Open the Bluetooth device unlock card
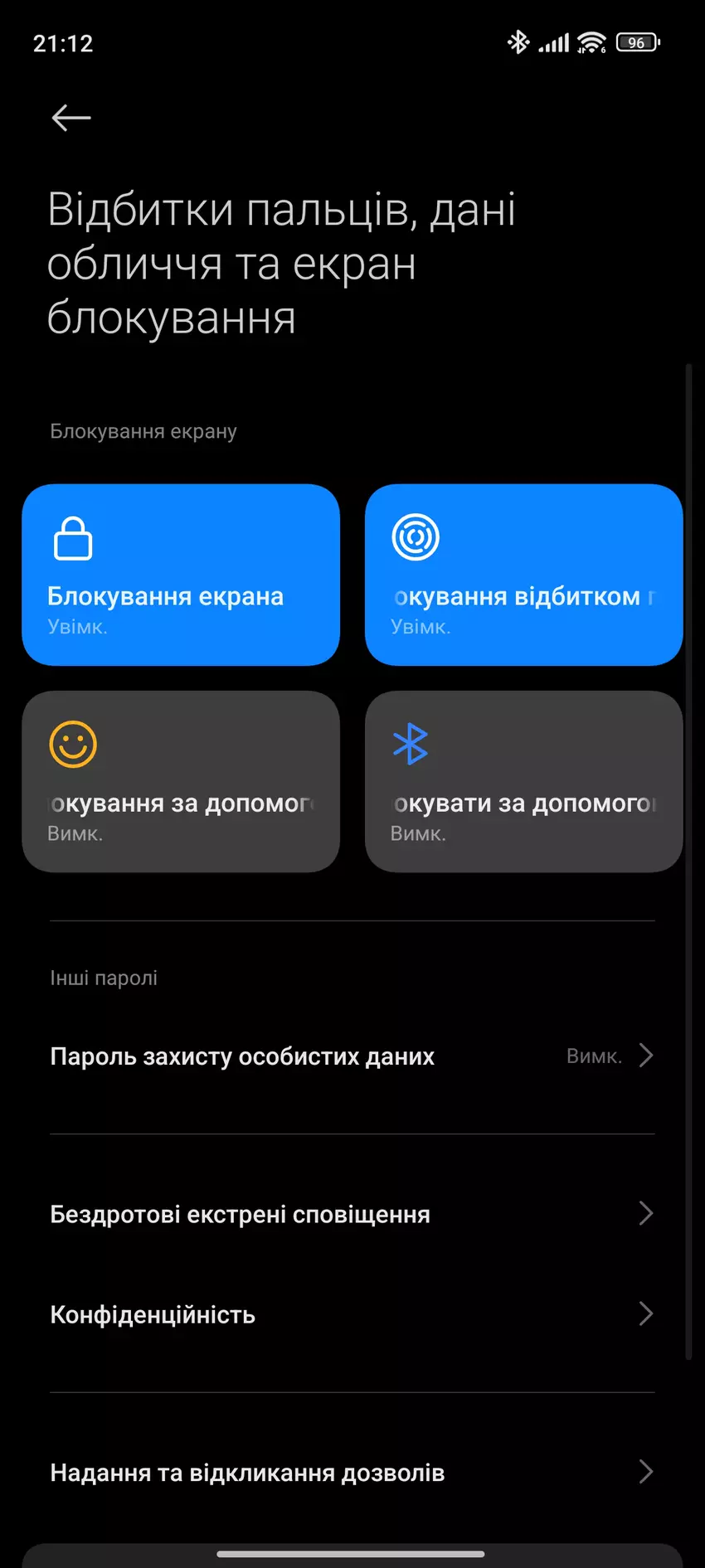The image size is (705, 1568). point(523,781)
